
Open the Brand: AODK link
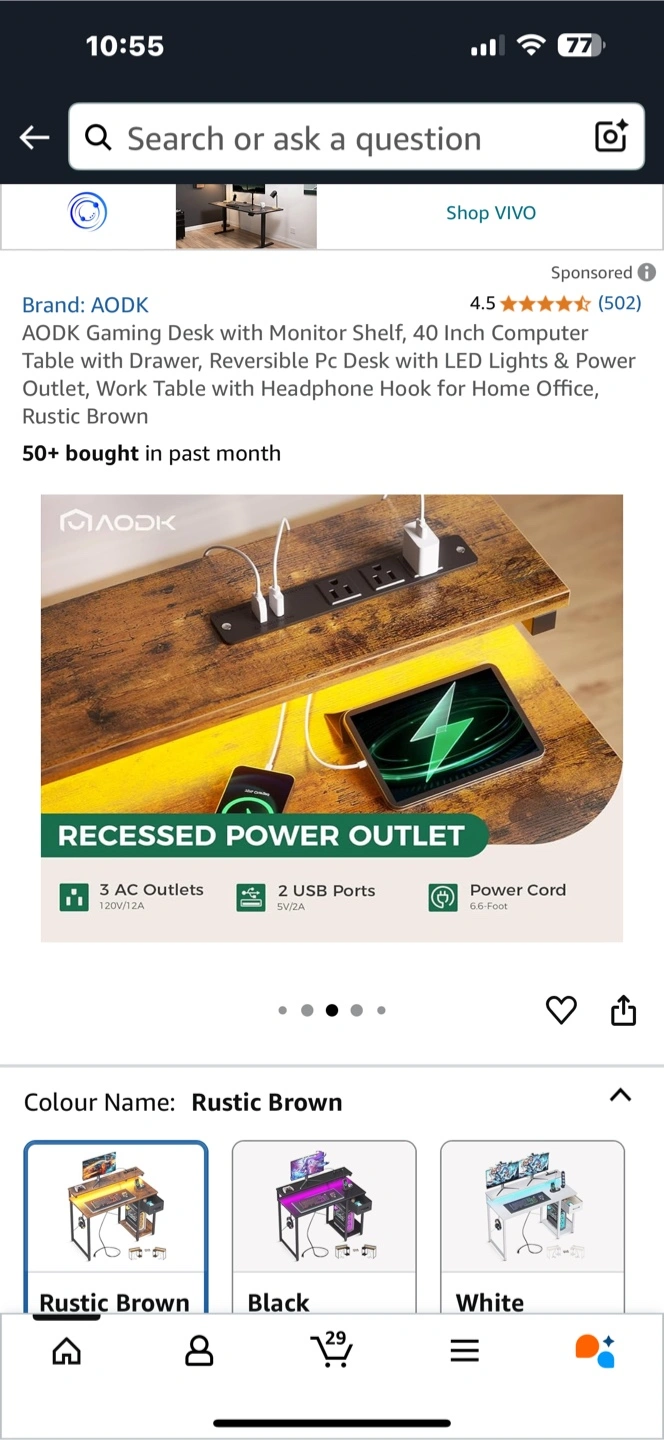pyautogui.click(x=86, y=305)
